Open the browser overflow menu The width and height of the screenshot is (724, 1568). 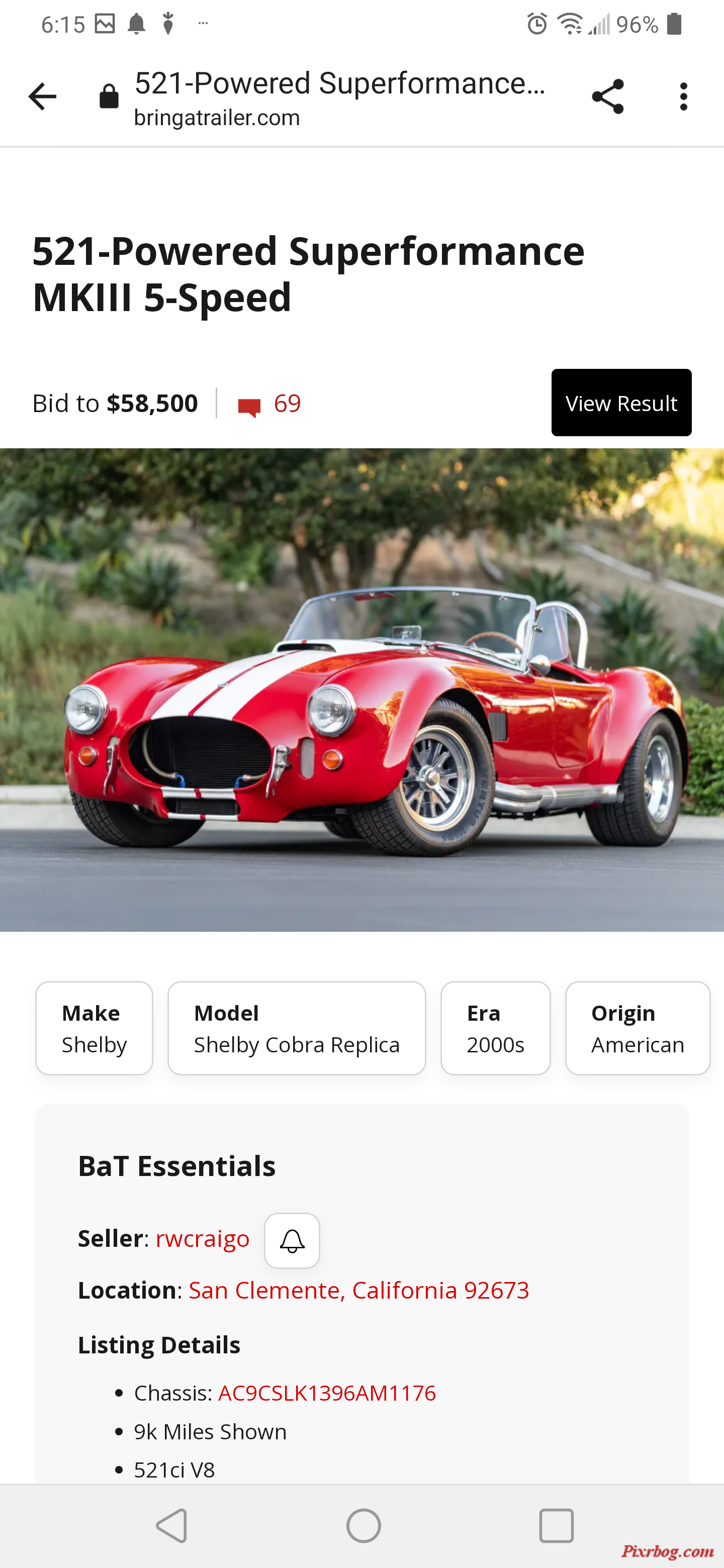[683, 97]
